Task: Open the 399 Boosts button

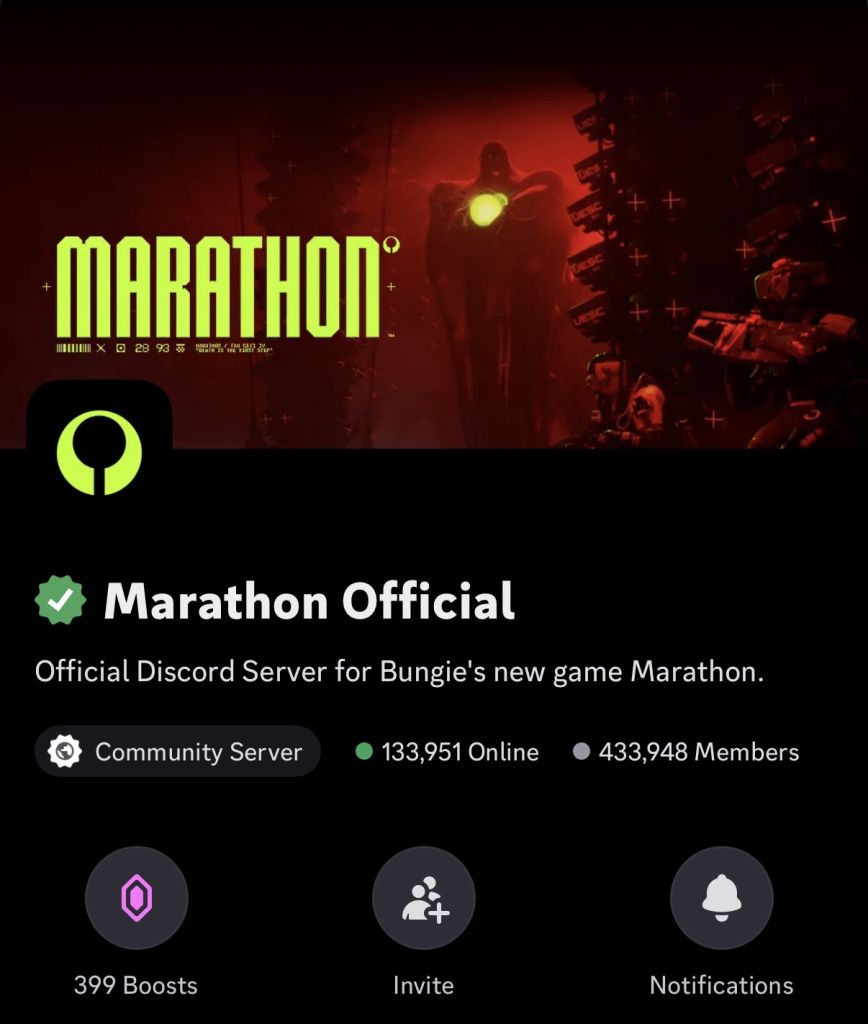Action: 136,897
